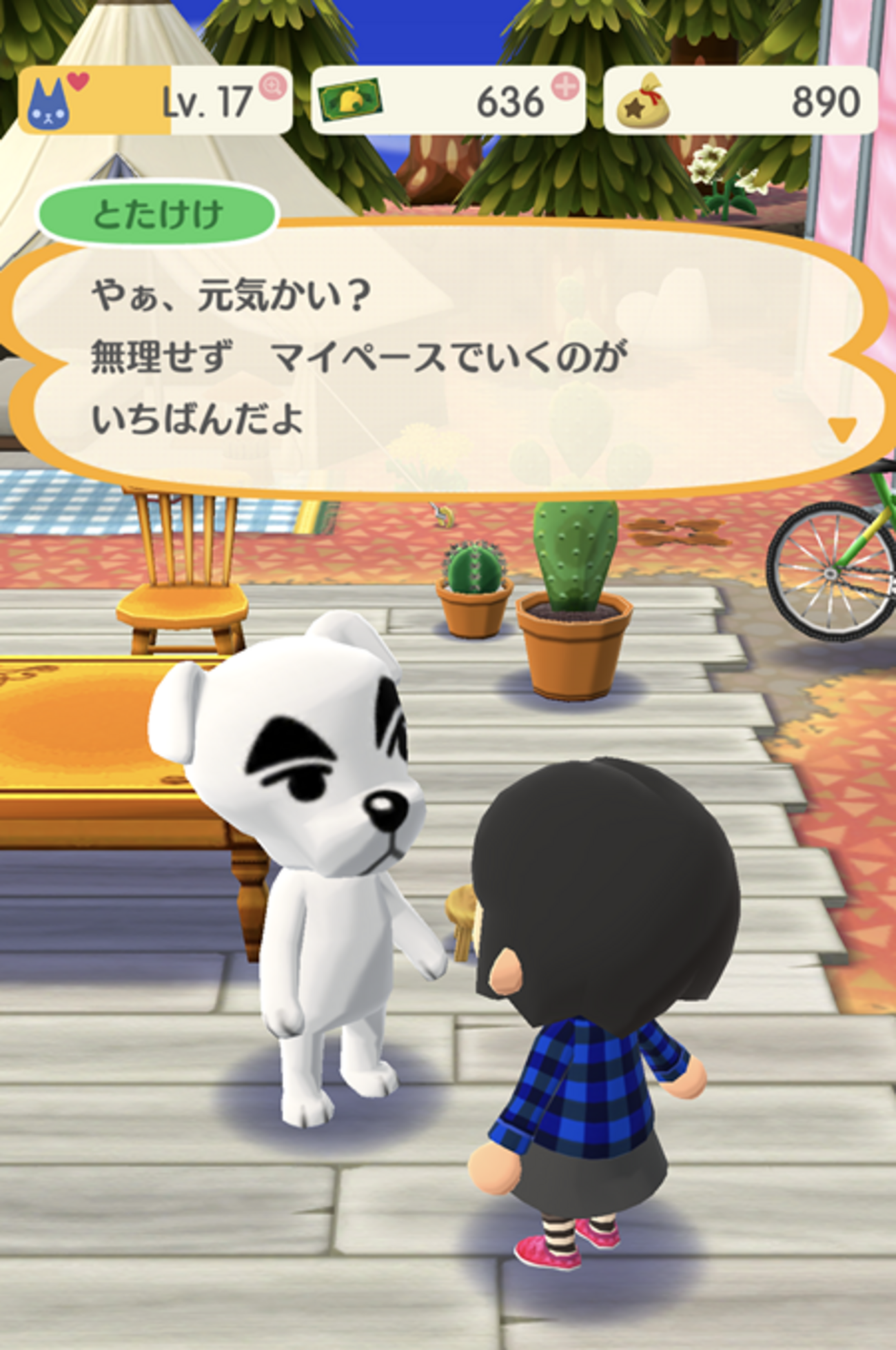Open the Lv. 17 level details magnifier

pyautogui.click(x=273, y=87)
